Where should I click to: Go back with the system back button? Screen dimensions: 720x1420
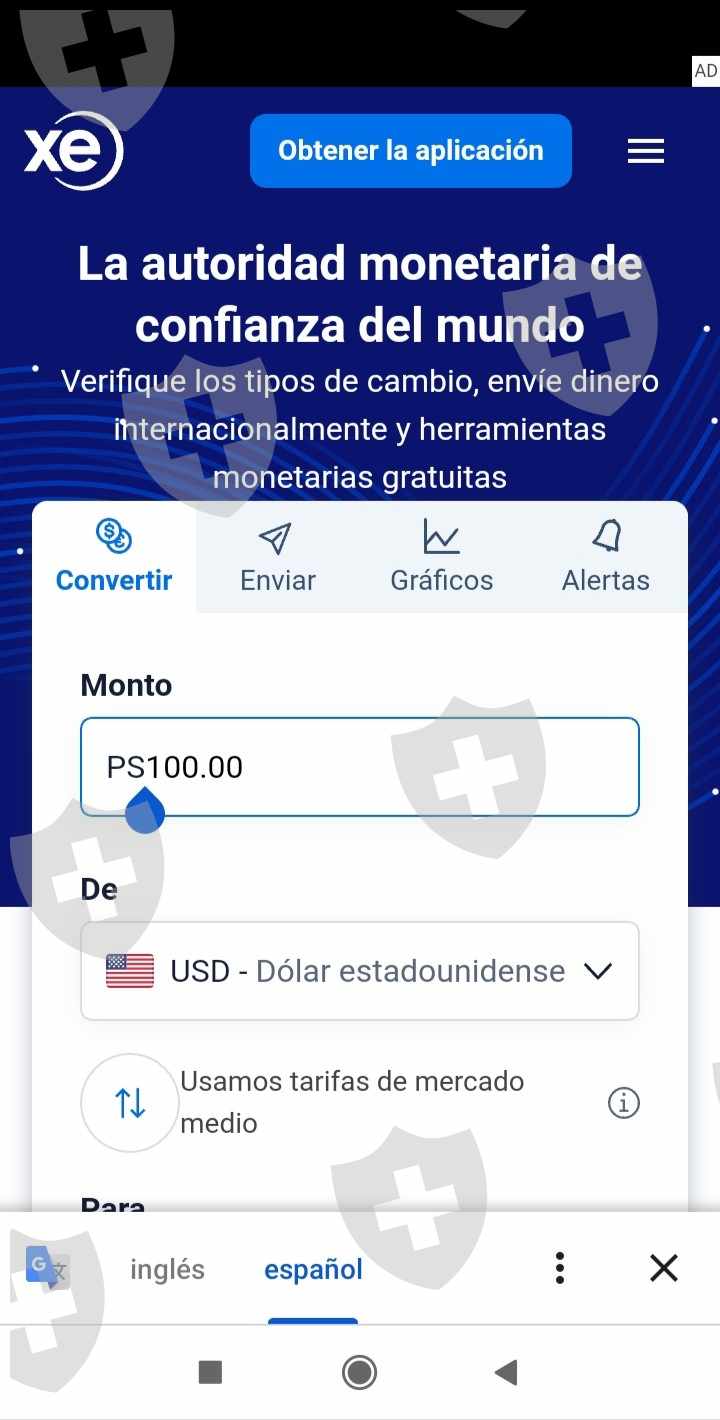coord(507,1373)
